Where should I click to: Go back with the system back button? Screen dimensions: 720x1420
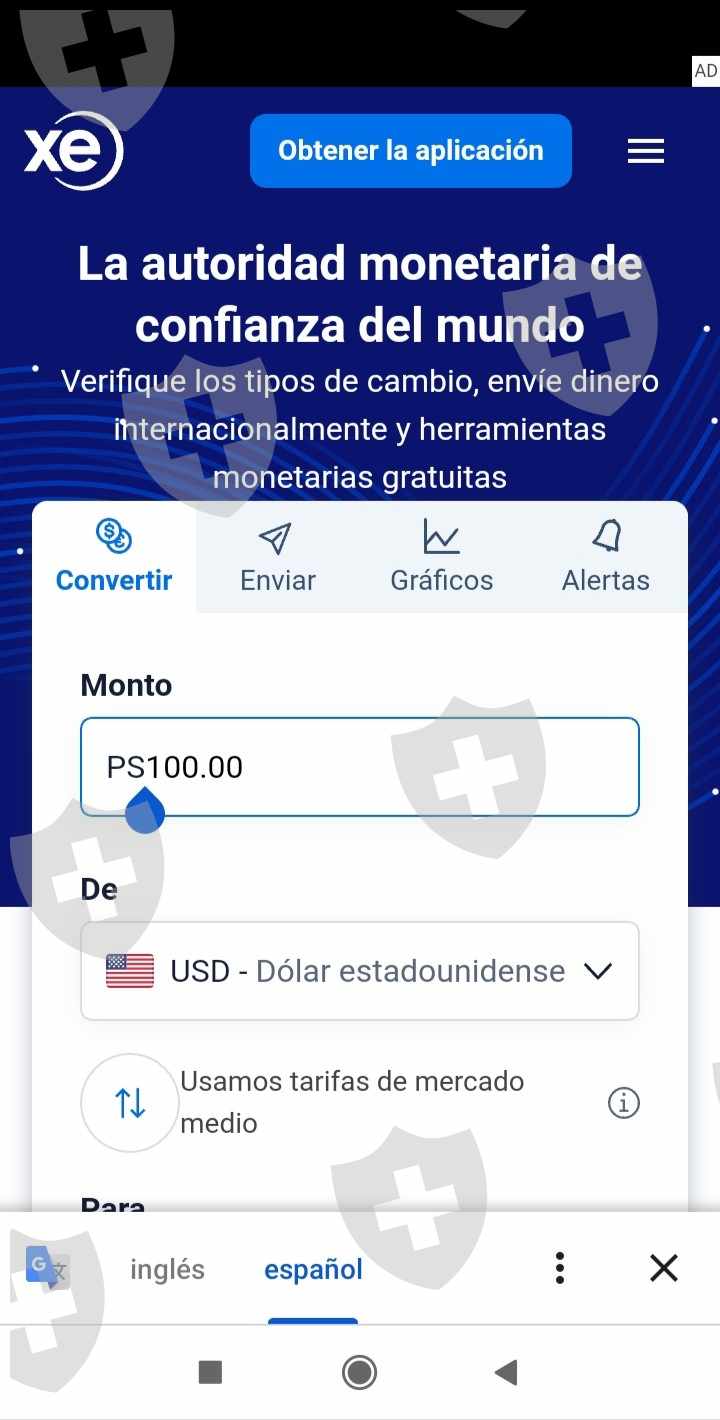coord(507,1373)
